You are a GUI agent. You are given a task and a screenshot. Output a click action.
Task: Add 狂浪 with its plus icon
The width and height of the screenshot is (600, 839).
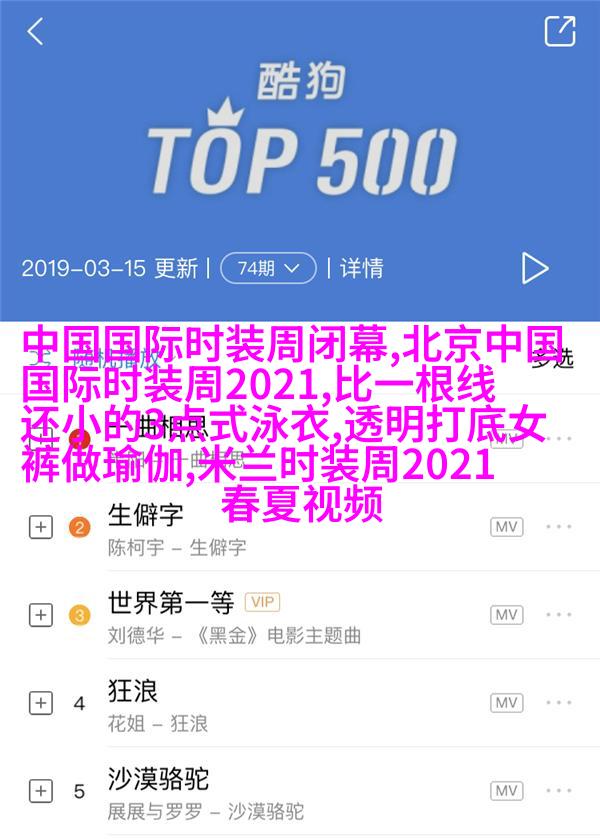40,702
